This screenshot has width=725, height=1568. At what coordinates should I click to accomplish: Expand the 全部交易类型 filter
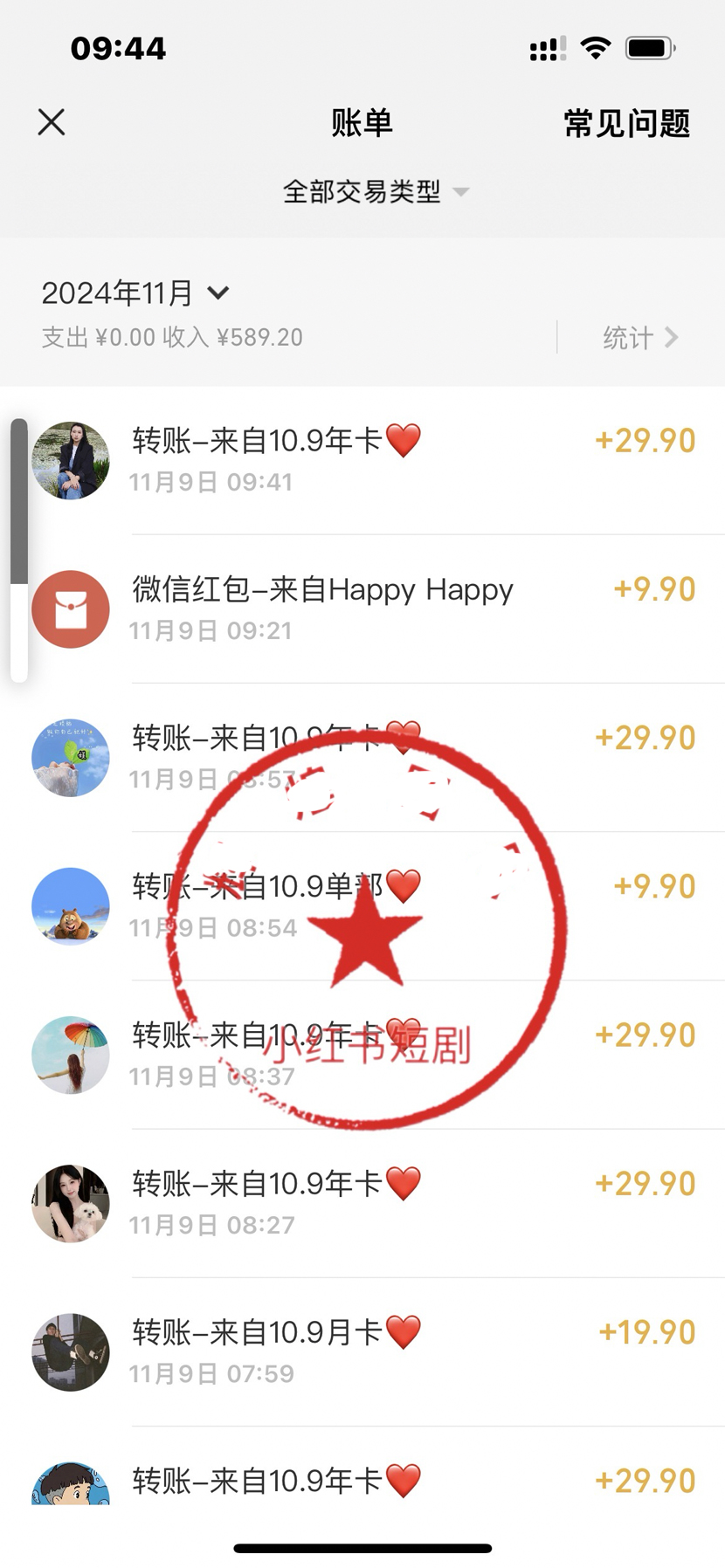(x=375, y=191)
